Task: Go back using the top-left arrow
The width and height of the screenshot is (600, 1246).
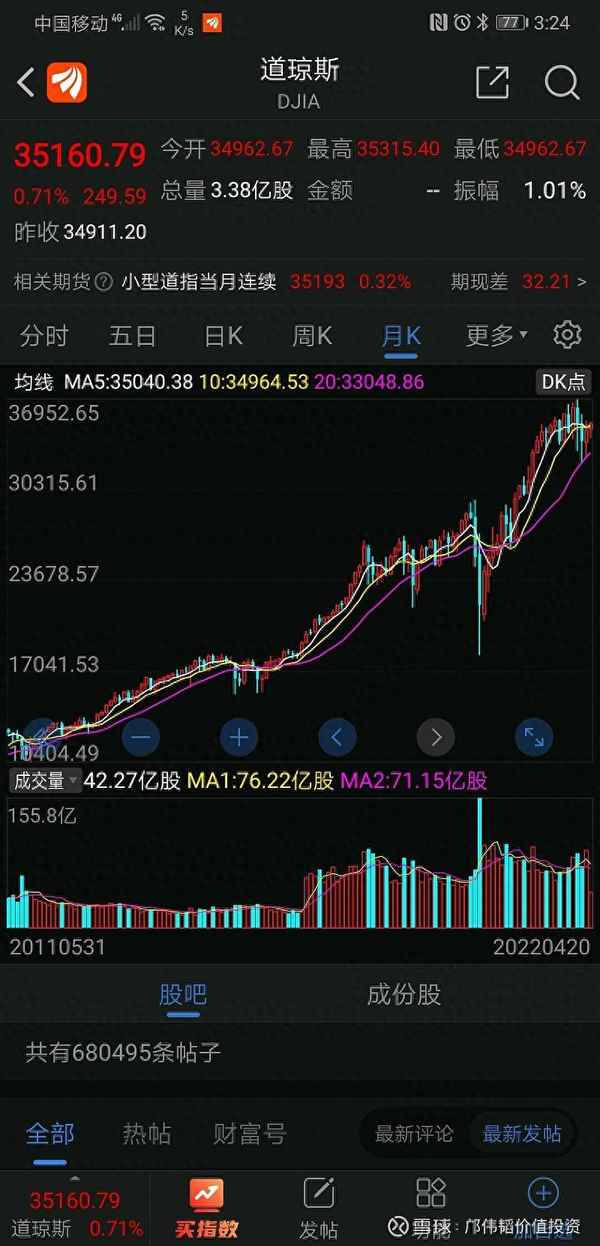Action: 26,83
